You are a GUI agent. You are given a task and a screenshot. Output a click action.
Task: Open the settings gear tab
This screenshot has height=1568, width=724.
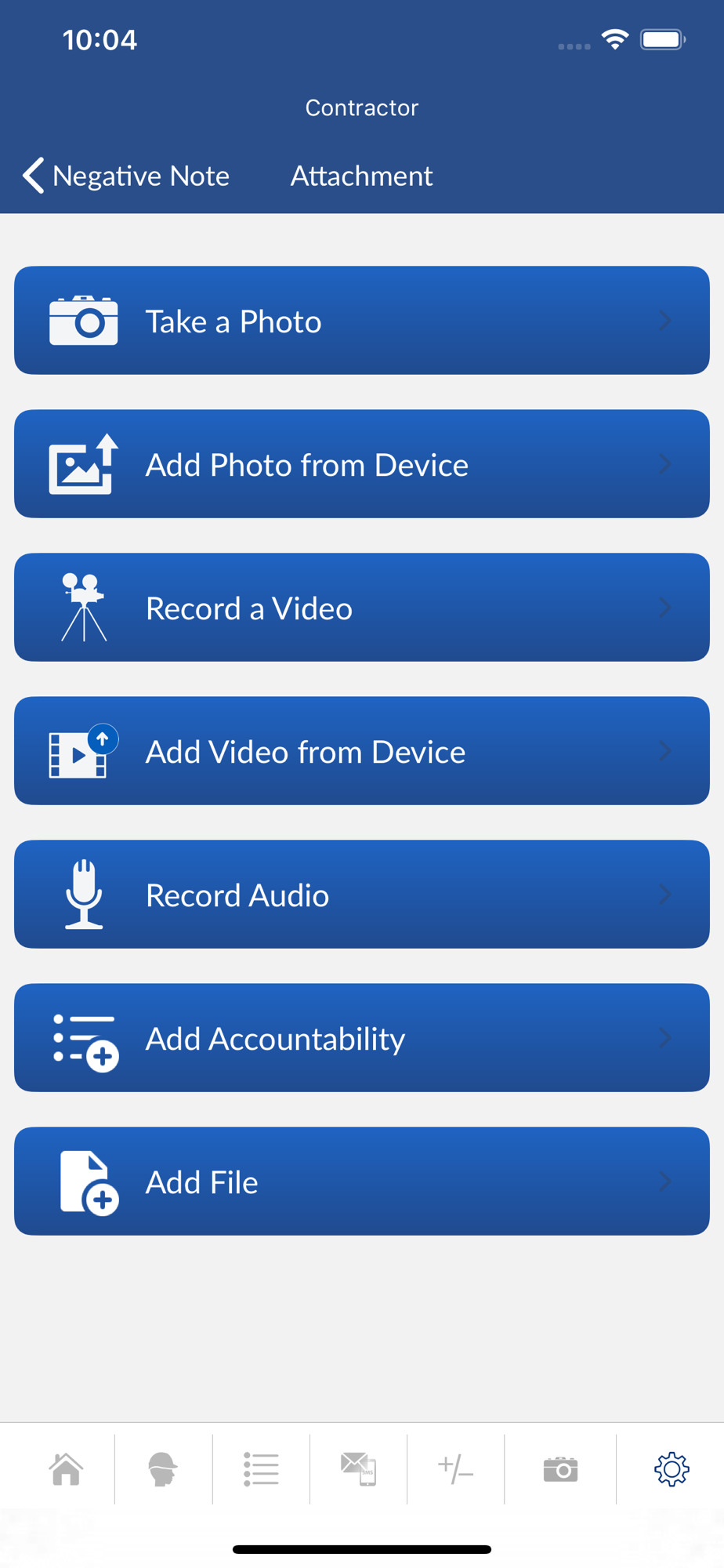(672, 1469)
